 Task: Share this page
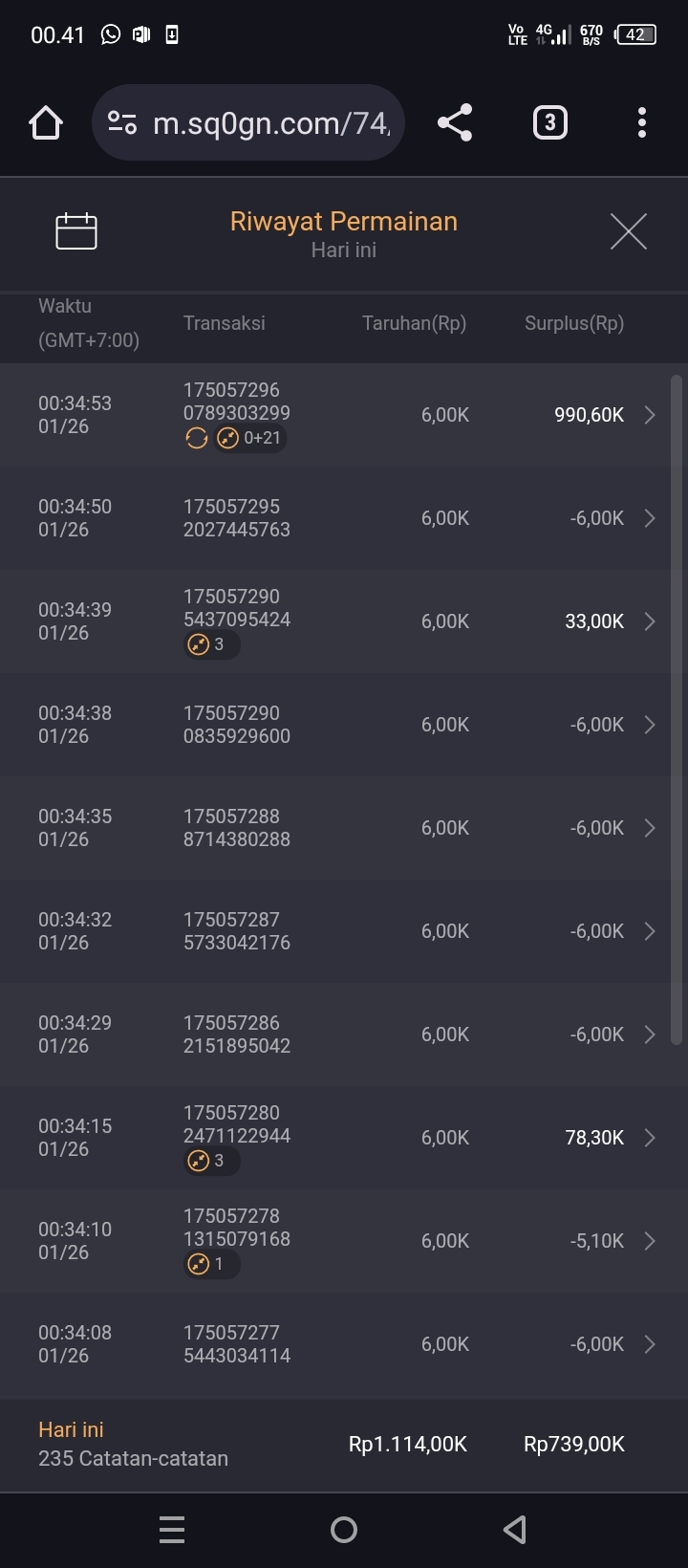click(455, 123)
